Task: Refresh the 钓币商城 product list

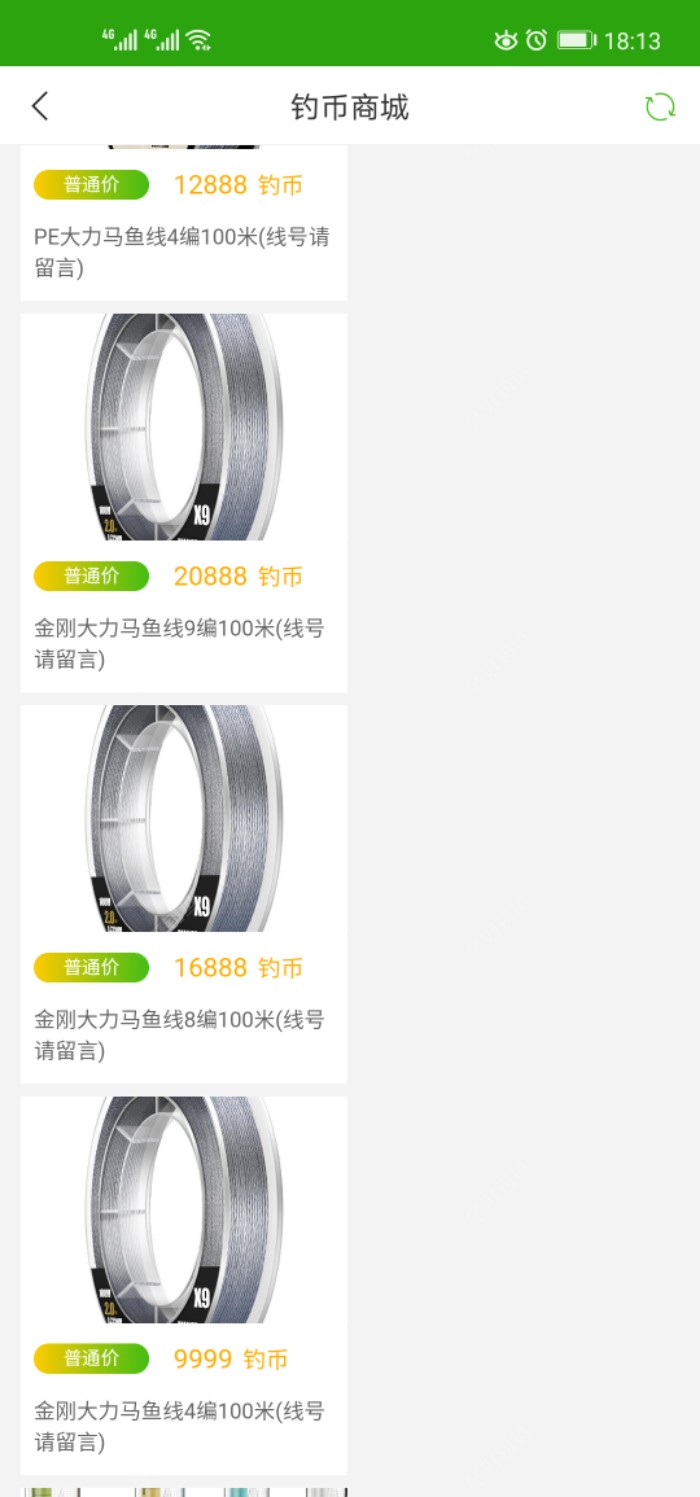Action: click(659, 107)
